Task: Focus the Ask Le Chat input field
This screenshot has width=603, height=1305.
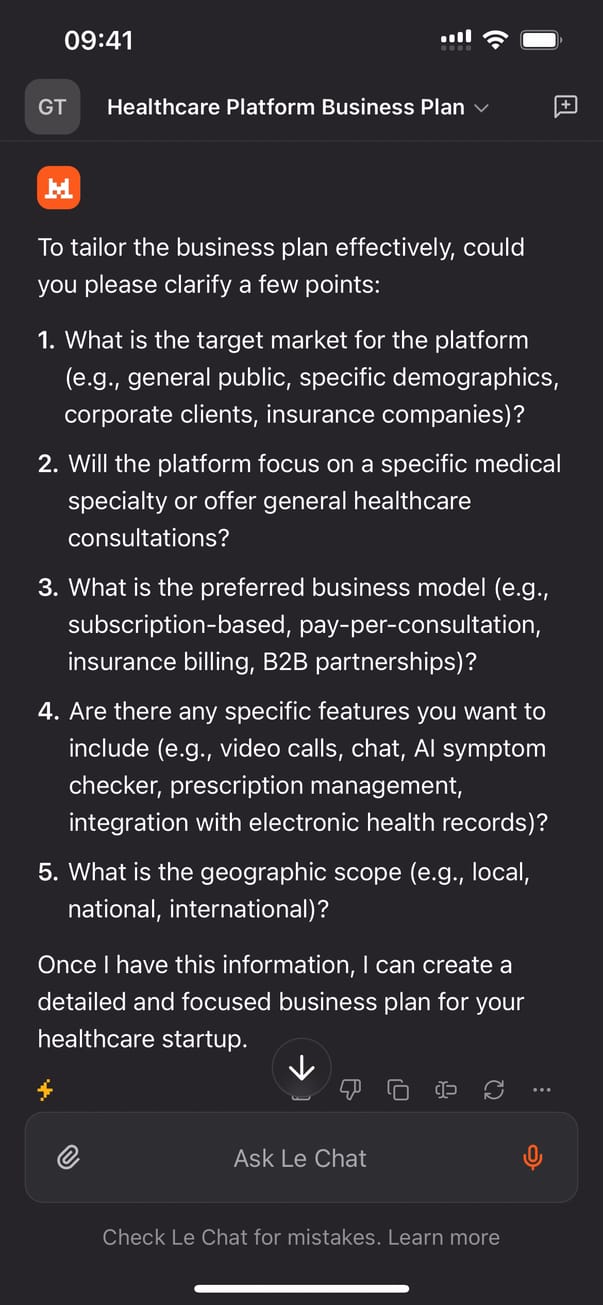Action: [300, 1158]
